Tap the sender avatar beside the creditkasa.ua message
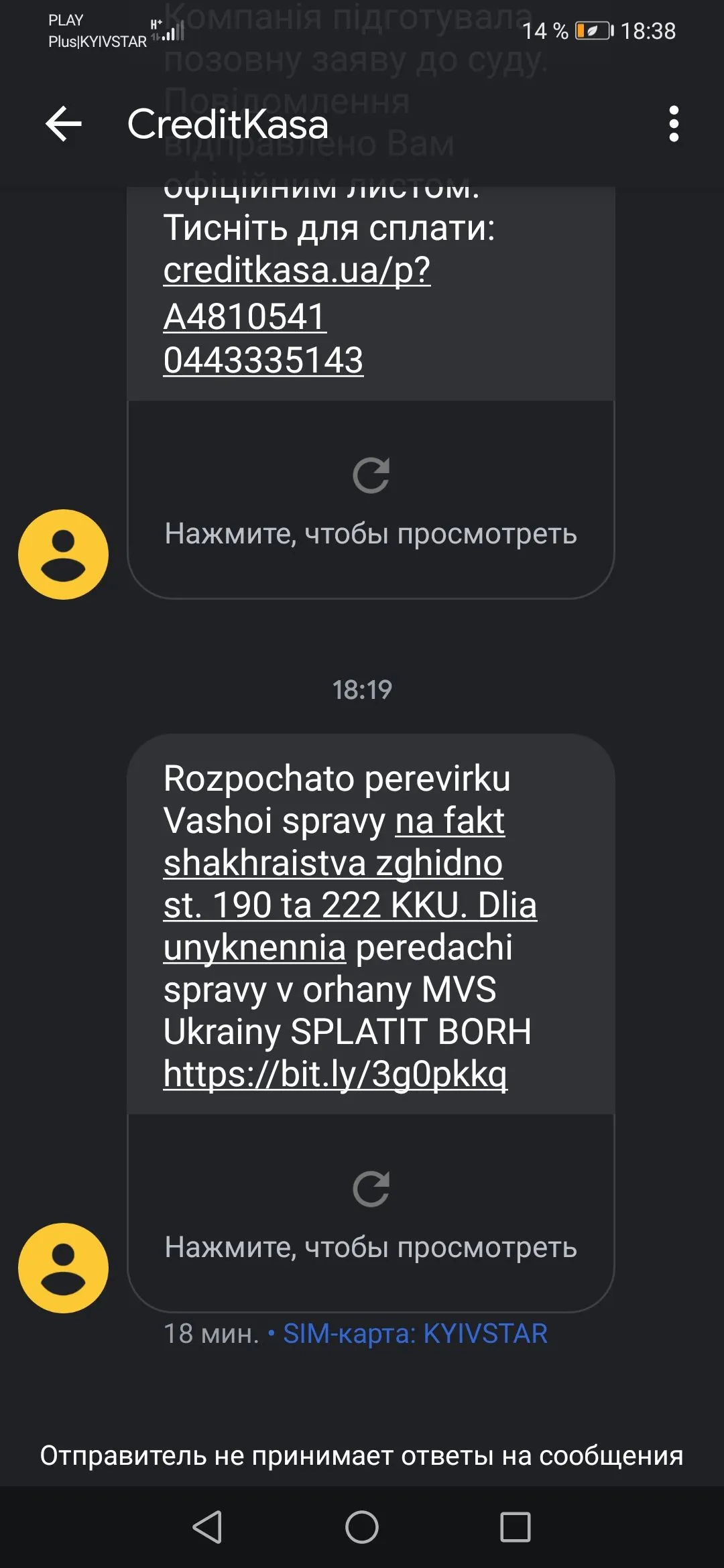Image resolution: width=724 pixels, height=1568 pixels. pos(63,554)
